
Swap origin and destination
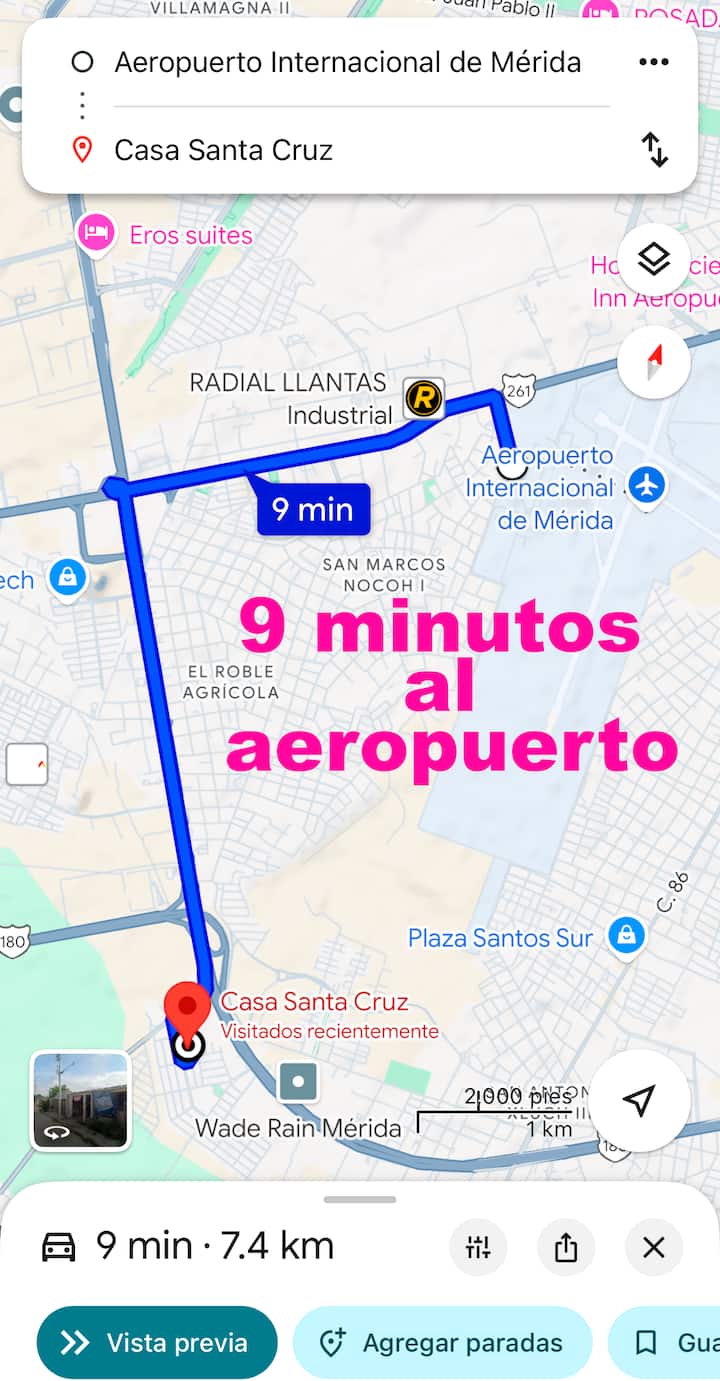pos(654,150)
